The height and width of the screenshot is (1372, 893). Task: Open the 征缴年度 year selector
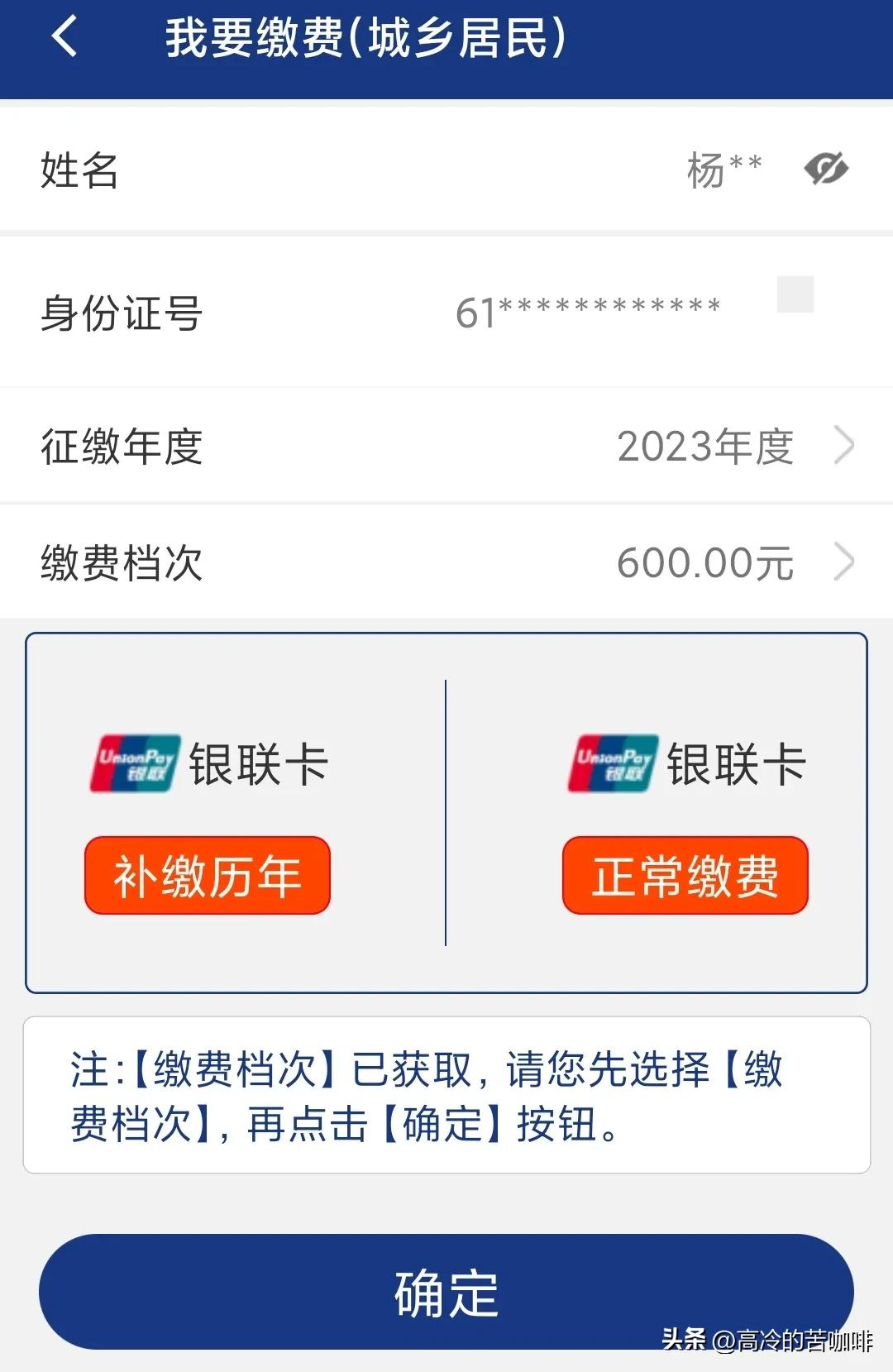point(446,445)
